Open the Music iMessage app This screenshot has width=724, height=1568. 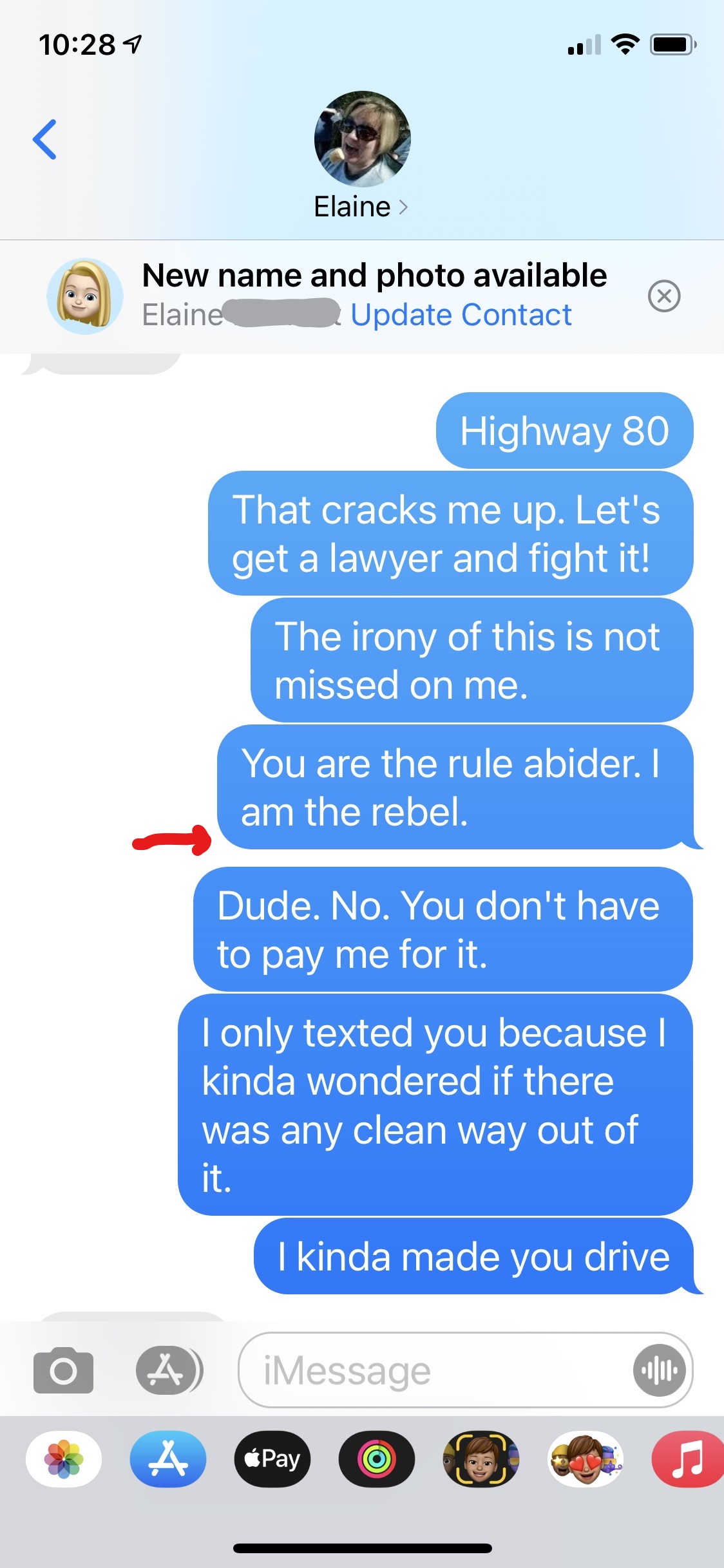tap(687, 1459)
